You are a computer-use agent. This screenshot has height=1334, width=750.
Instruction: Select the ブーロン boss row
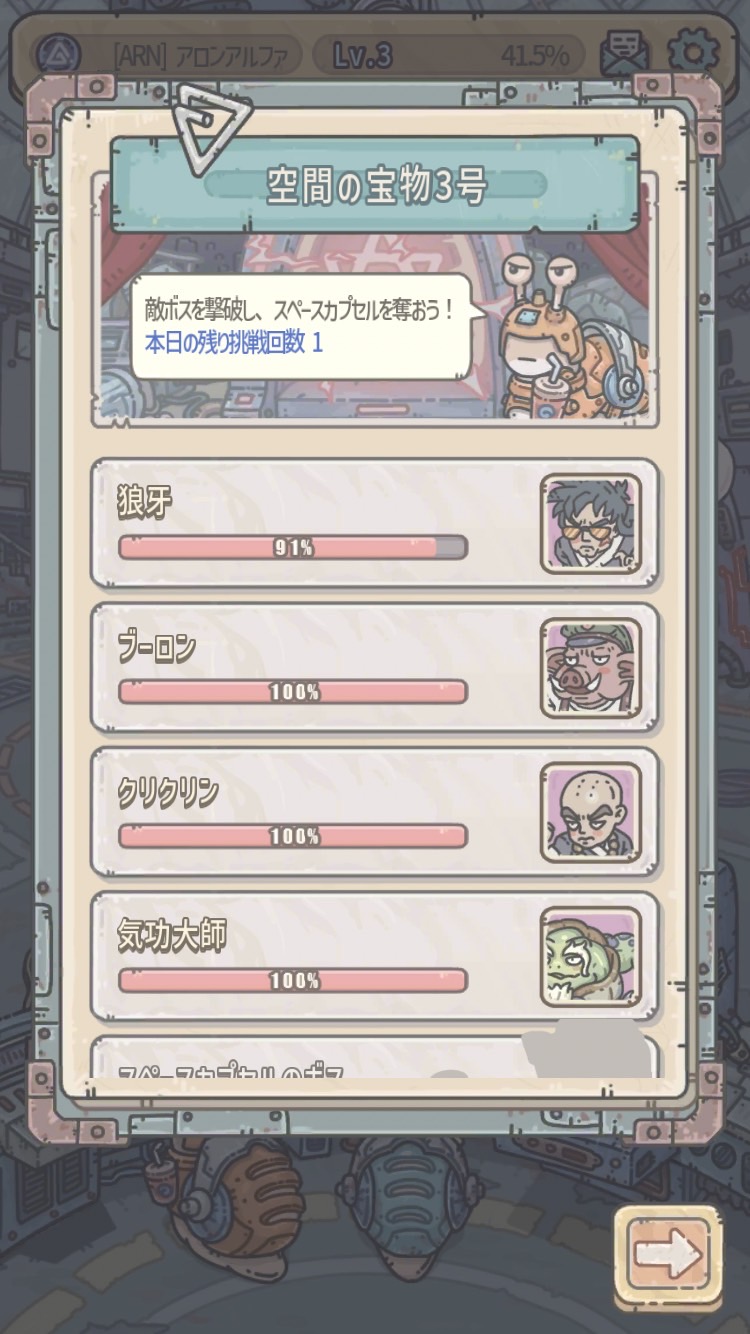coord(374,668)
